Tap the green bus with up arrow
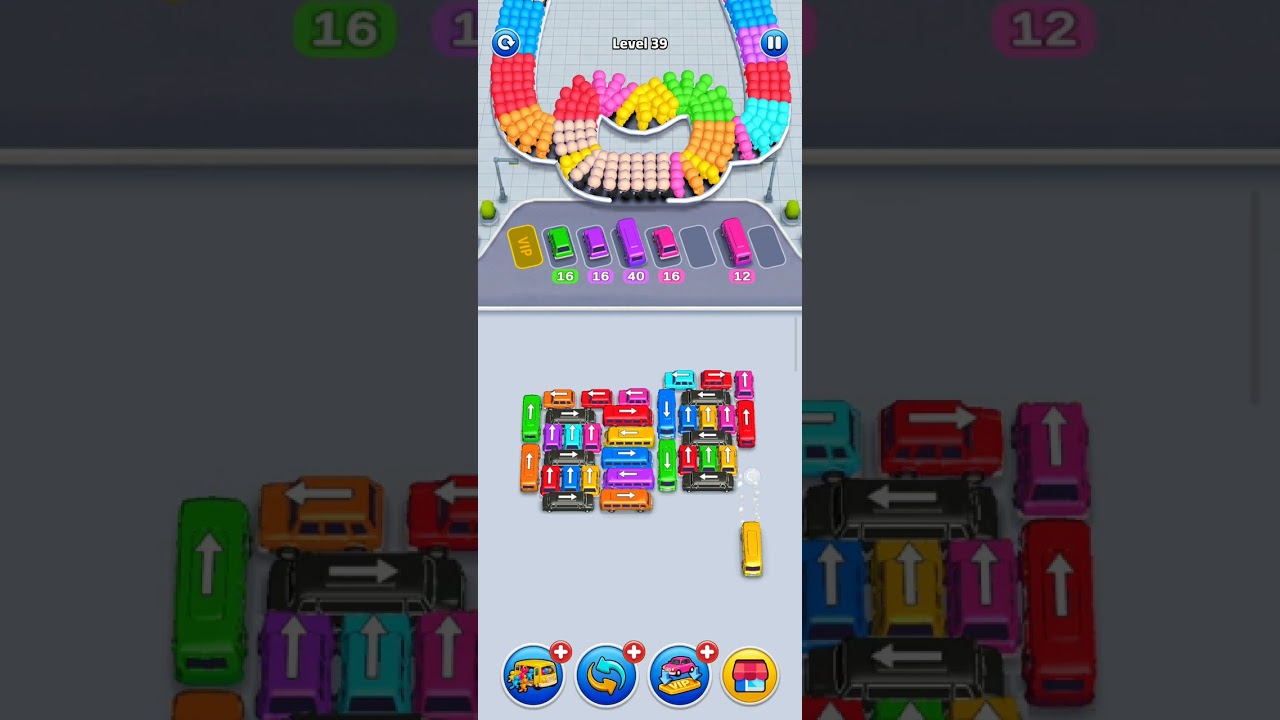Image resolution: width=1280 pixels, height=720 pixels. (531, 418)
